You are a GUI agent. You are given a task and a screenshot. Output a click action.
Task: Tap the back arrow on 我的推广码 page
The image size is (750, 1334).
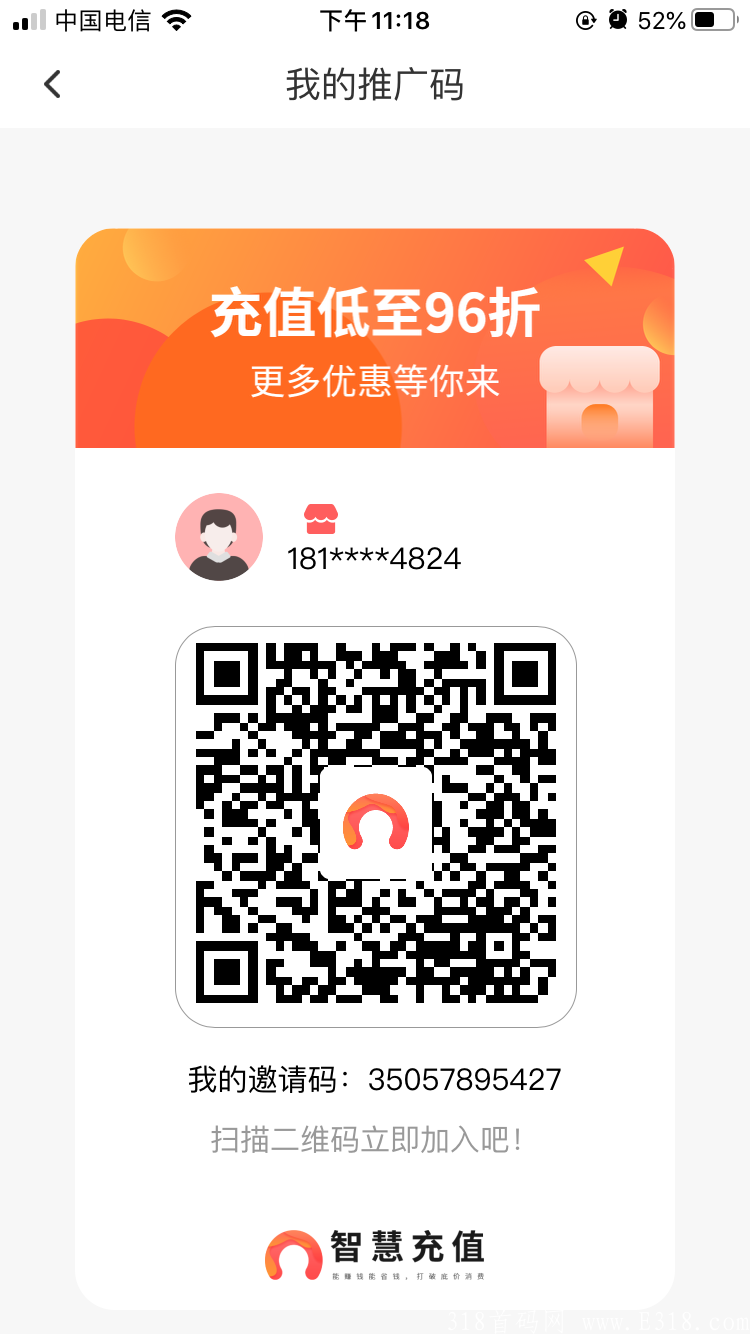pos(52,84)
